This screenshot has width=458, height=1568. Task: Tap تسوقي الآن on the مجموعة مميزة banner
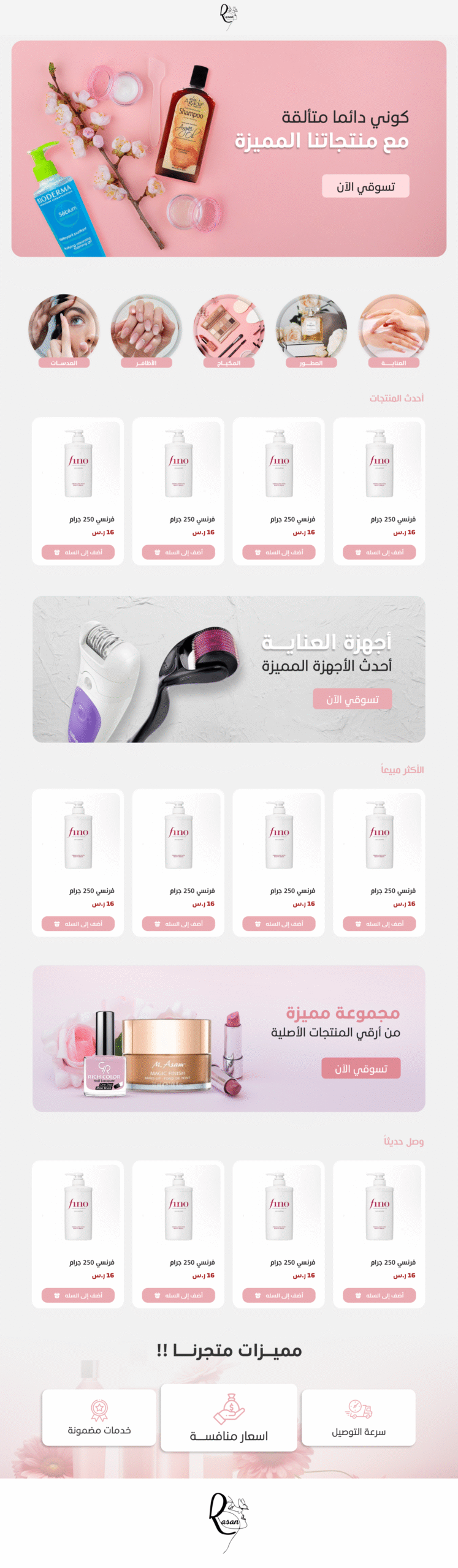(x=361, y=1068)
